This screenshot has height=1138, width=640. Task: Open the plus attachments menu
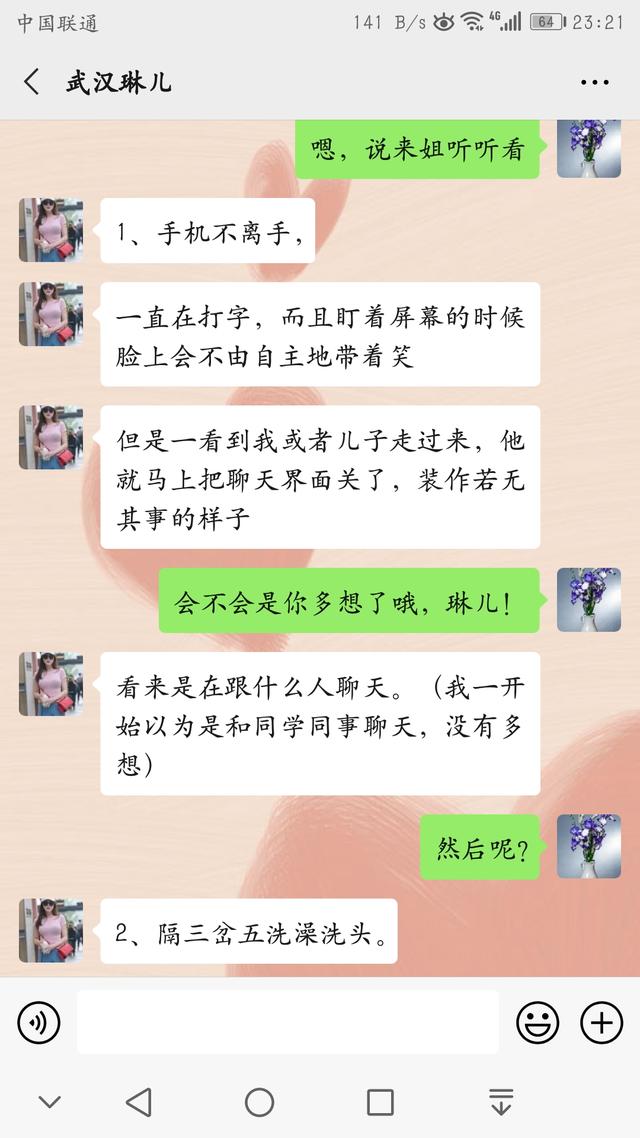pos(602,1022)
